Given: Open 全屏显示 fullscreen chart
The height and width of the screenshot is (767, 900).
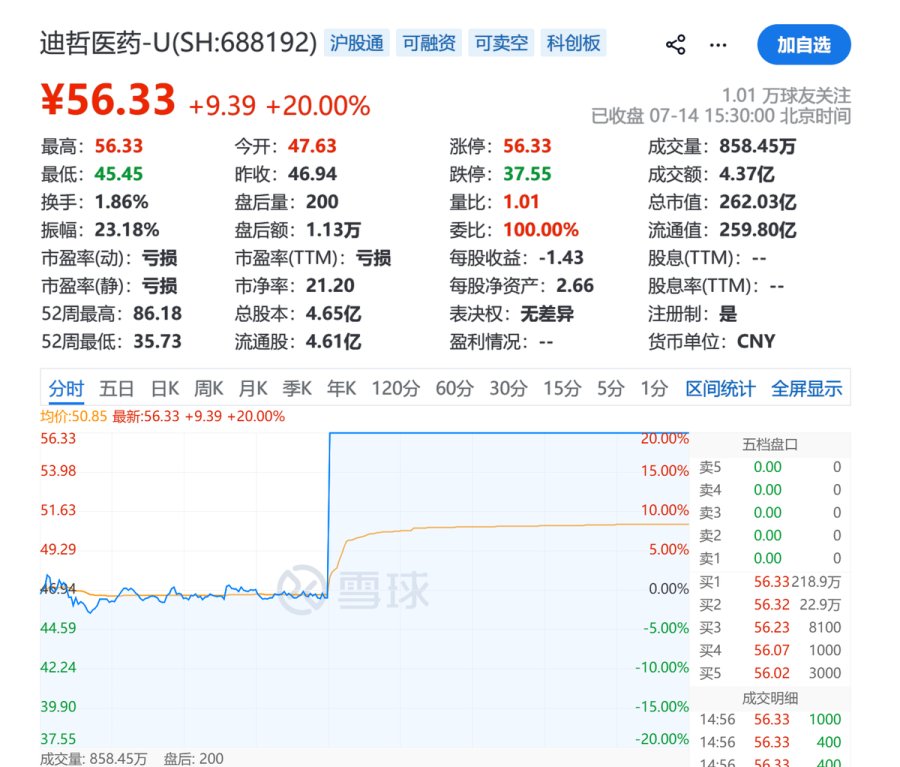Looking at the screenshot, I should [x=806, y=389].
